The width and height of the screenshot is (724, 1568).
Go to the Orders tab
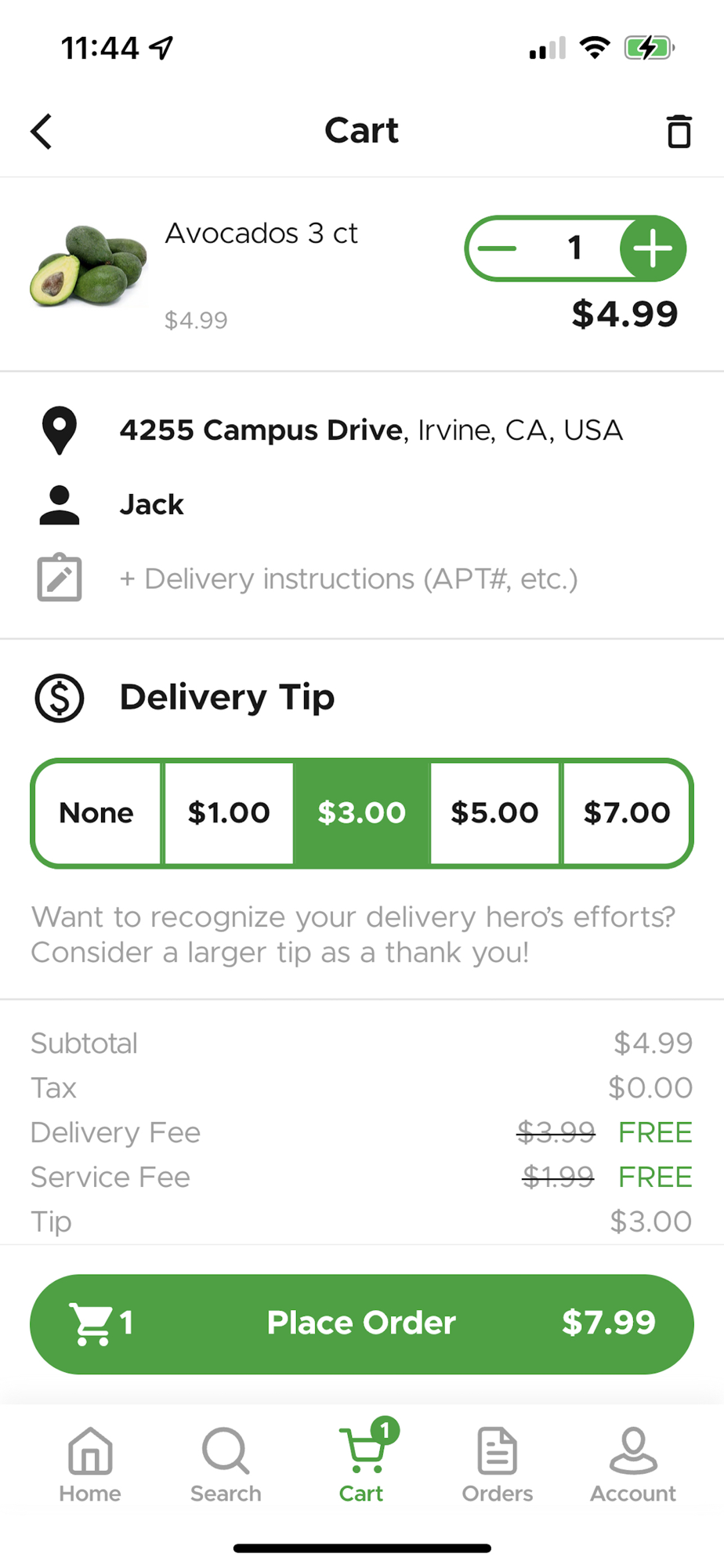tap(498, 1465)
